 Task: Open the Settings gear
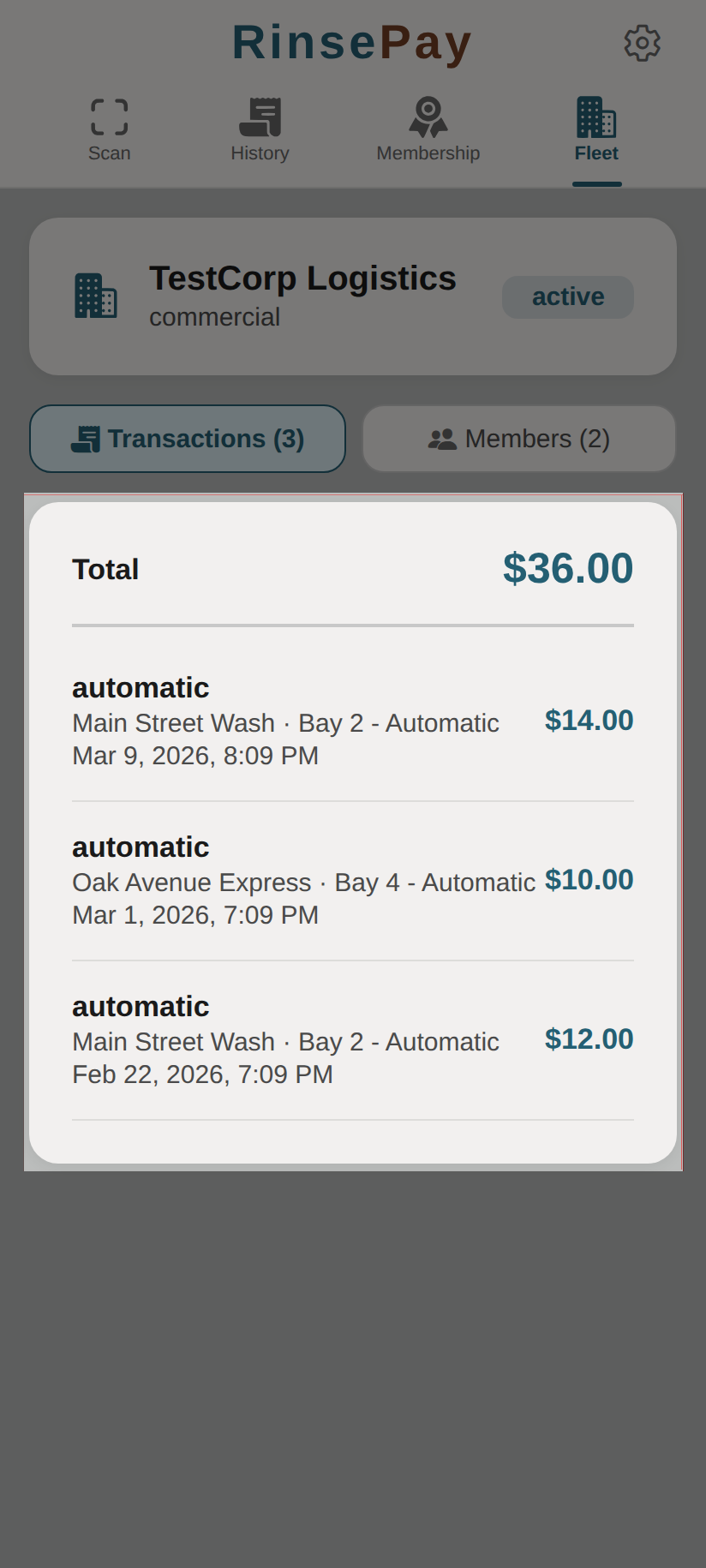pyautogui.click(x=642, y=43)
